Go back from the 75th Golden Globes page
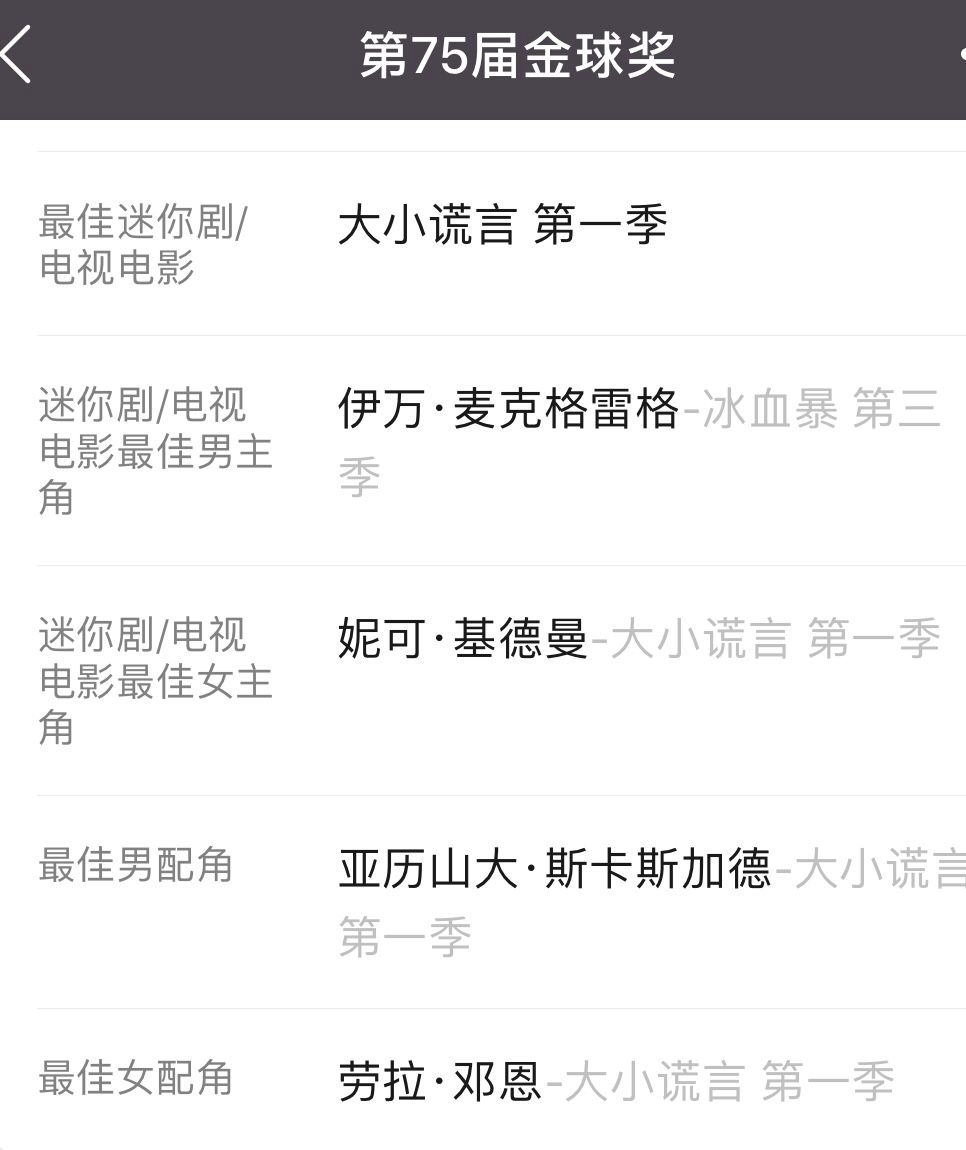 pyautogui.click(x=18, y=56)
